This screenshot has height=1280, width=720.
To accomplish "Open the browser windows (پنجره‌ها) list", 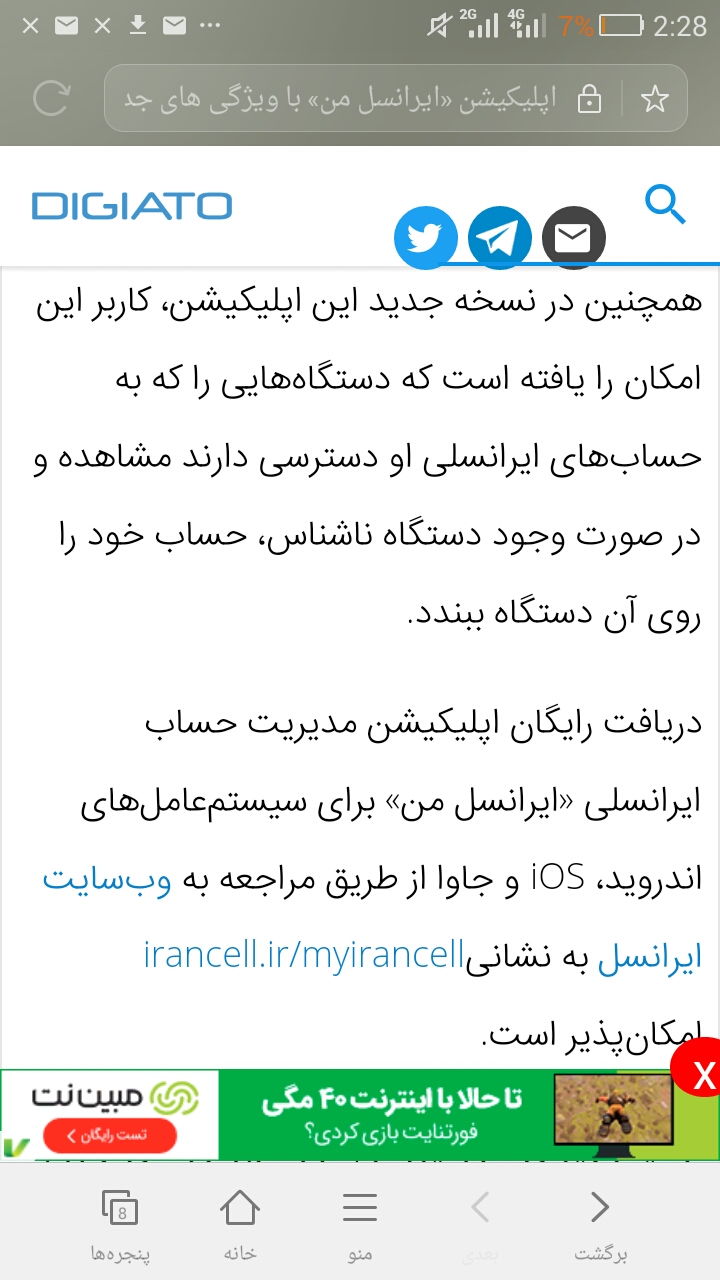I will (121, 1225).
